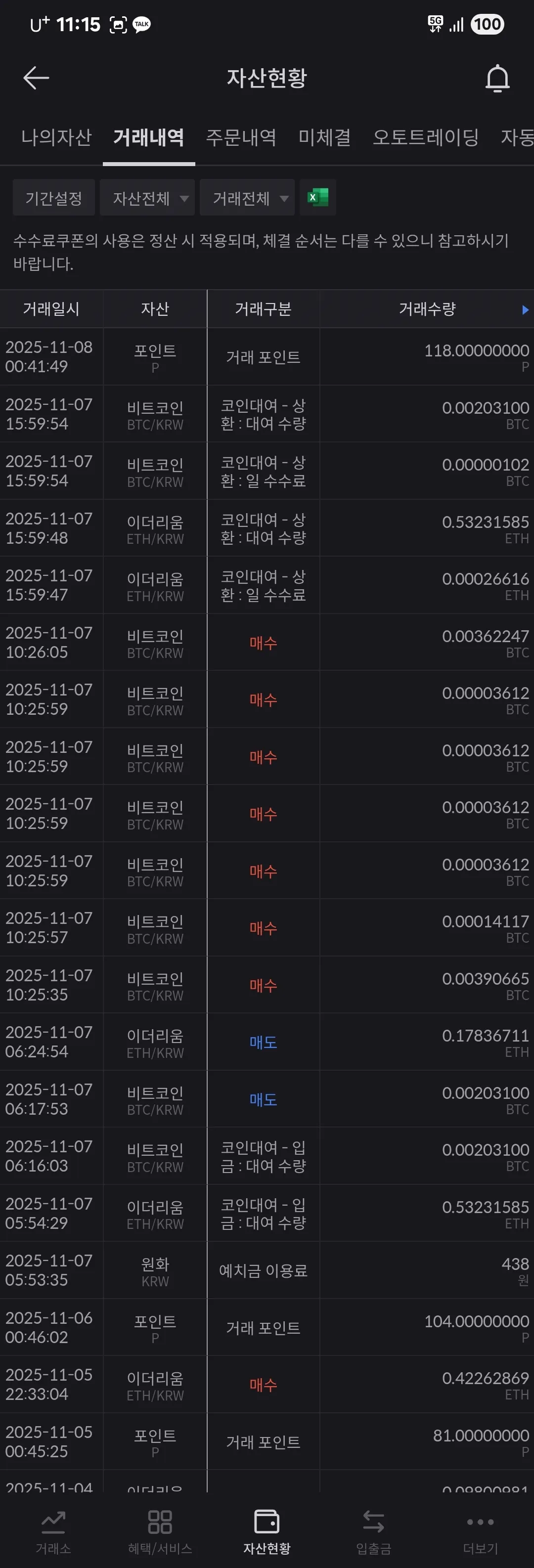The width and height of the screenshot is (534, 1568).
Task: Sort by 거래수량 using the blue arrow
Action: 524,310
